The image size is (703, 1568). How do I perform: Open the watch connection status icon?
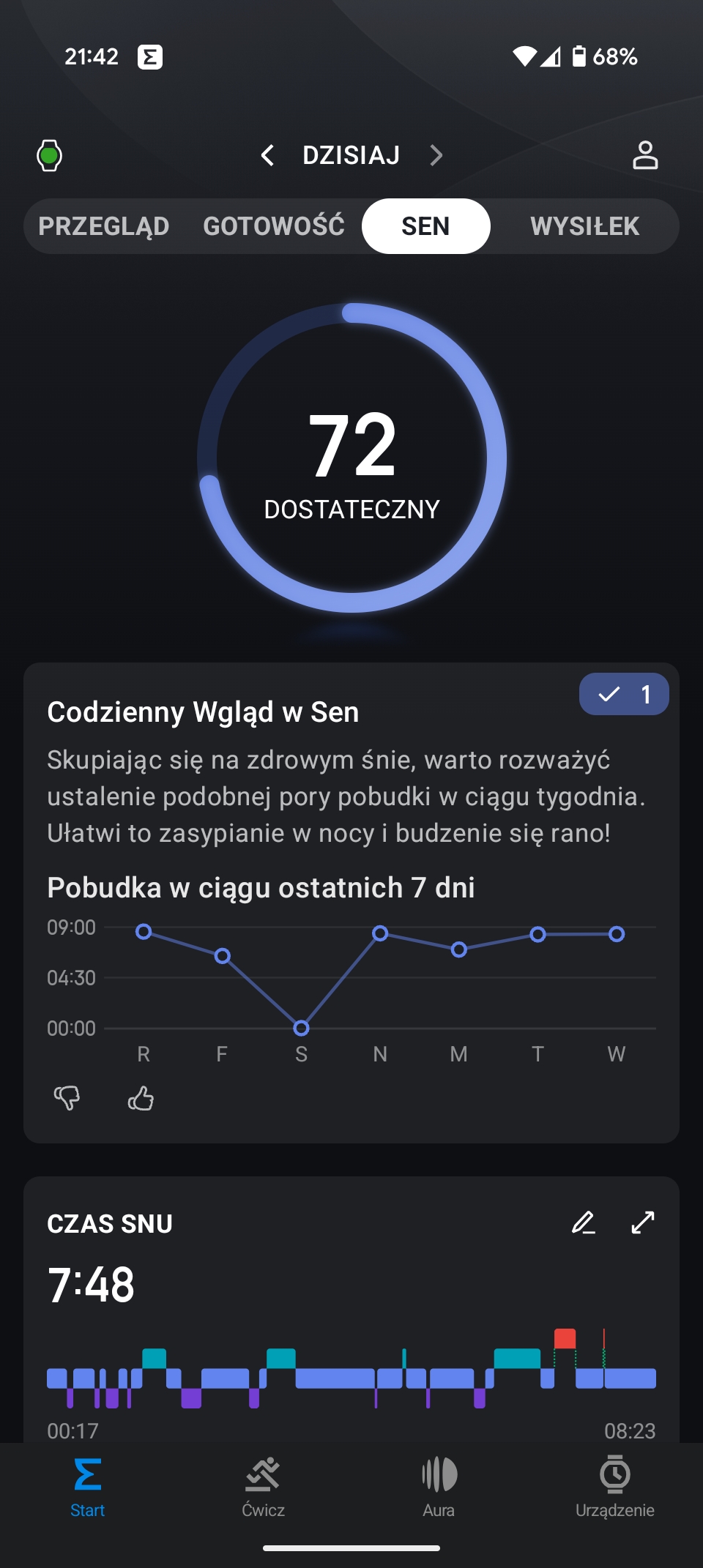[49, 155]
